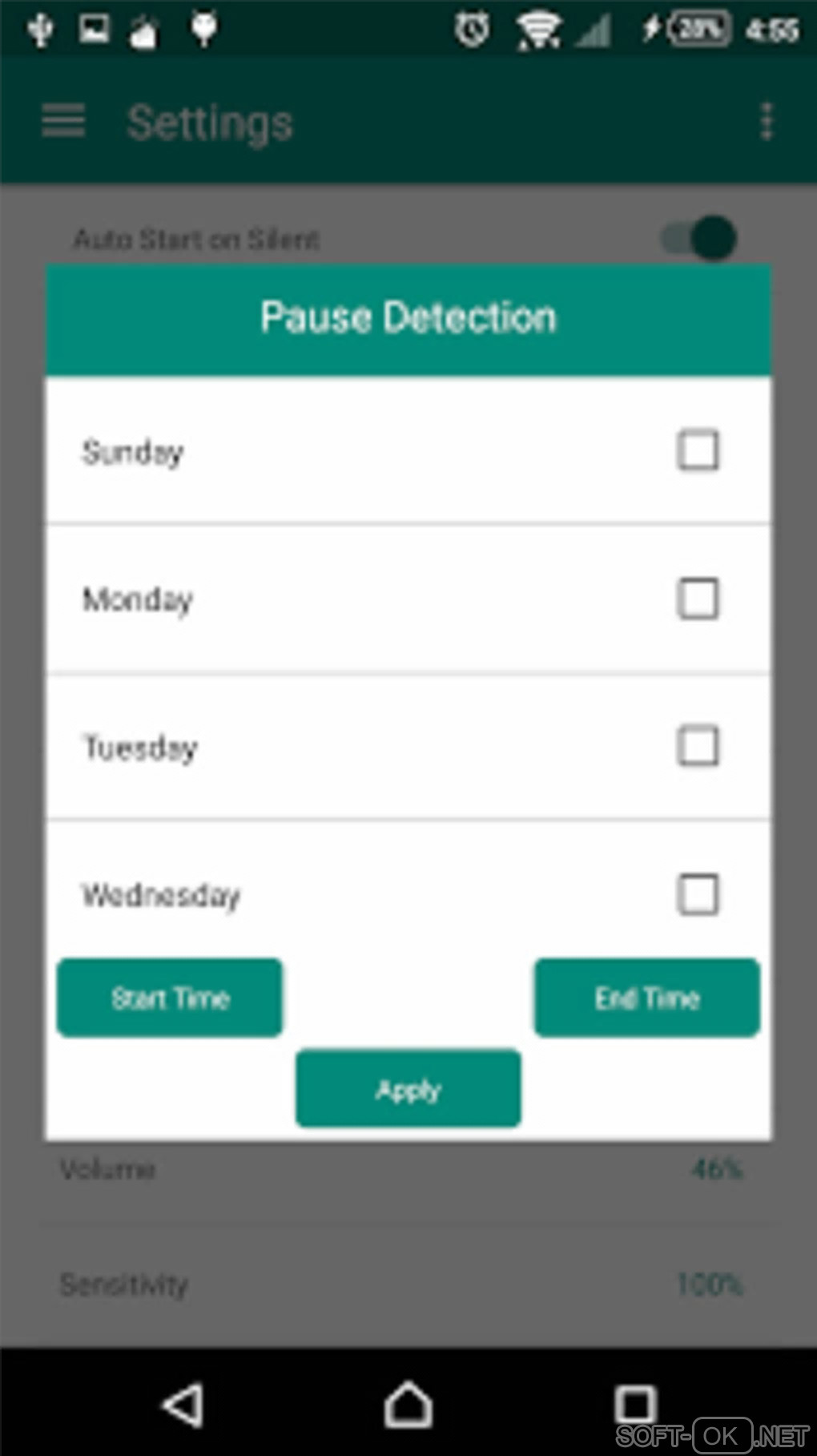Select Monday for pause detection
Viewport: 817px width, 1456px height.
(698, 599)
